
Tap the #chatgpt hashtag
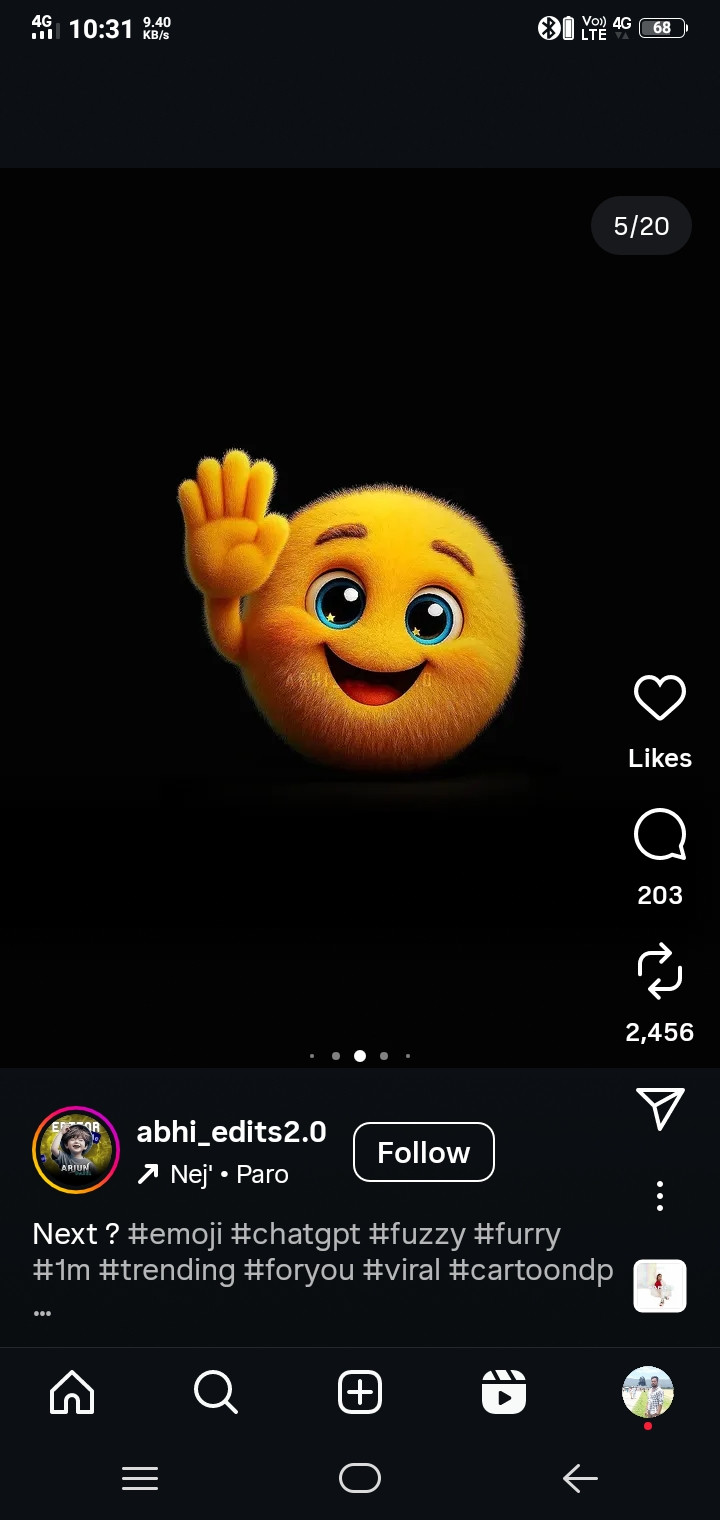[295, 1234]
